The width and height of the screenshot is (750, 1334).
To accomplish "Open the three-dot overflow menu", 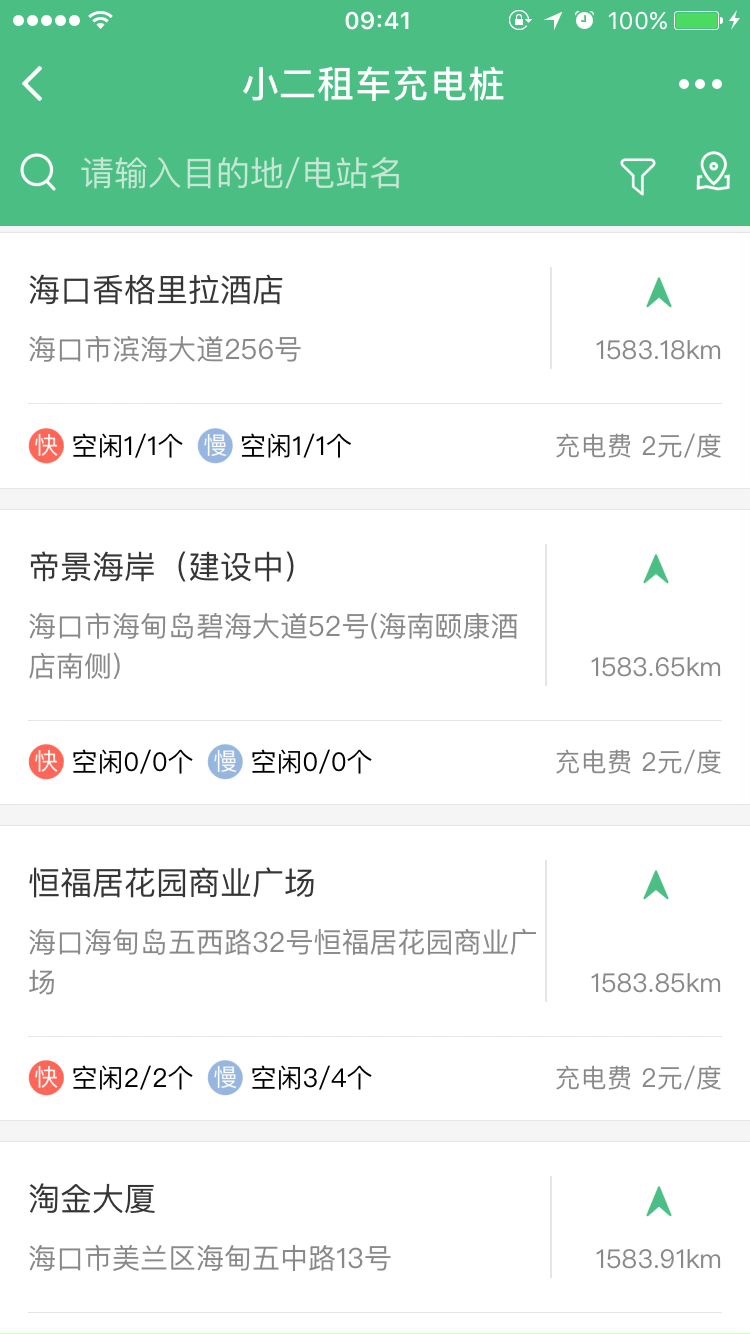I will pyautogui.click(x=700, y=84).
